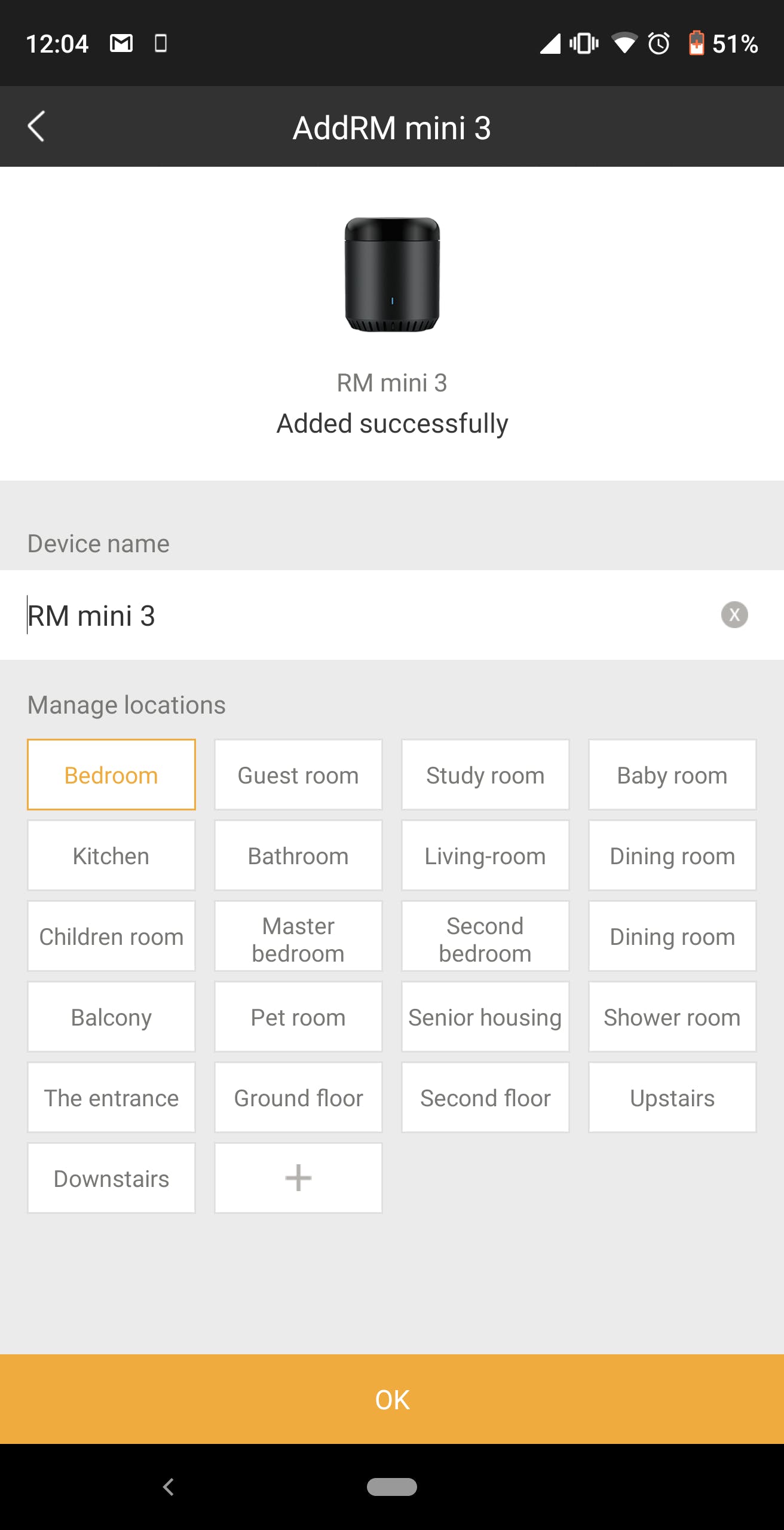784x1530 pixels.
Task: Choose the Bathroom location
Action: click(x=298, y=856)
